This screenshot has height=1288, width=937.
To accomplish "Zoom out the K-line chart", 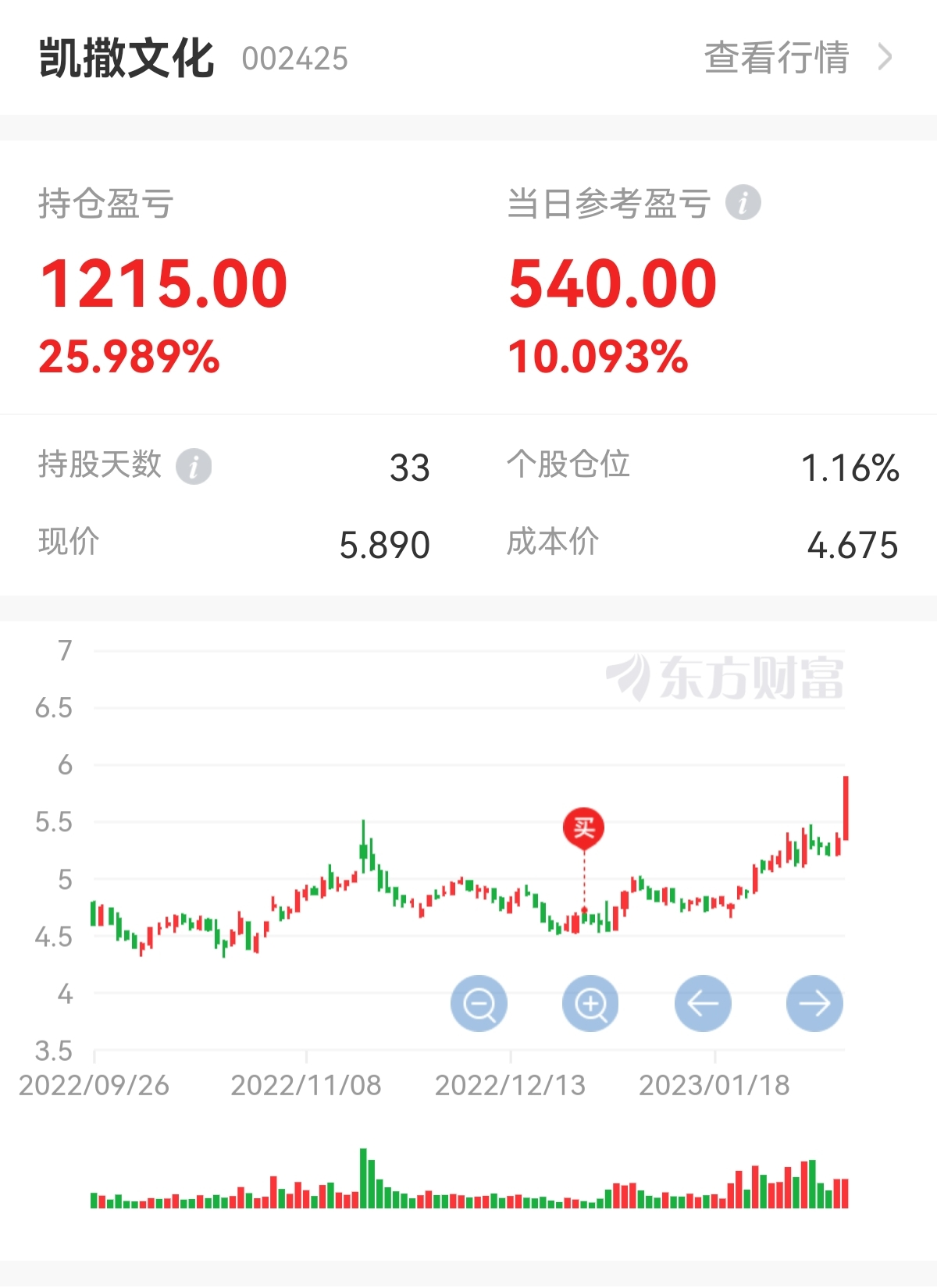I will (x=479, y=1004).
